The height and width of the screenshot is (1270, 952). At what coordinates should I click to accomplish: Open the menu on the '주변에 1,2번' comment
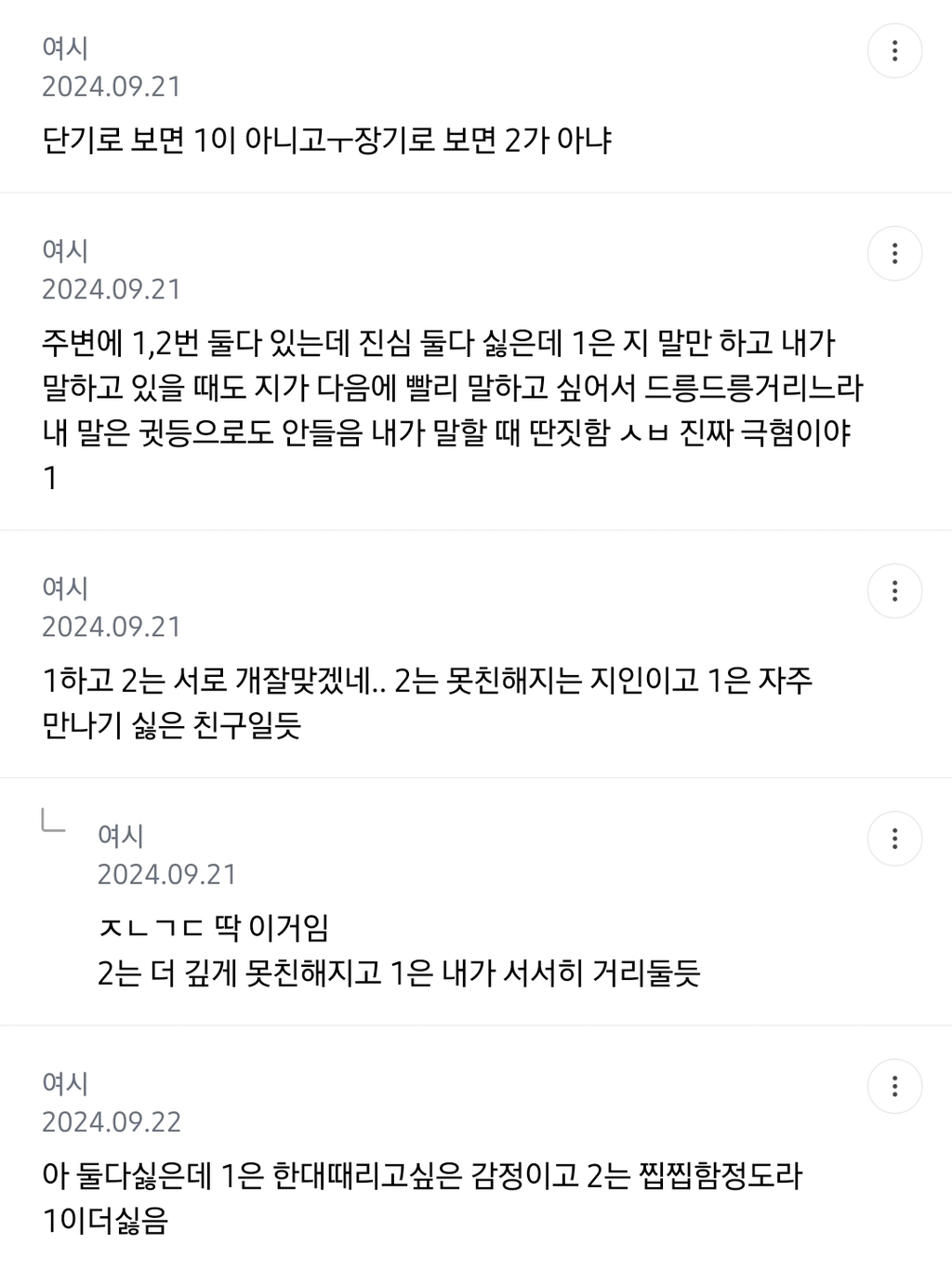pyautogui.click(x=894, y=253)
